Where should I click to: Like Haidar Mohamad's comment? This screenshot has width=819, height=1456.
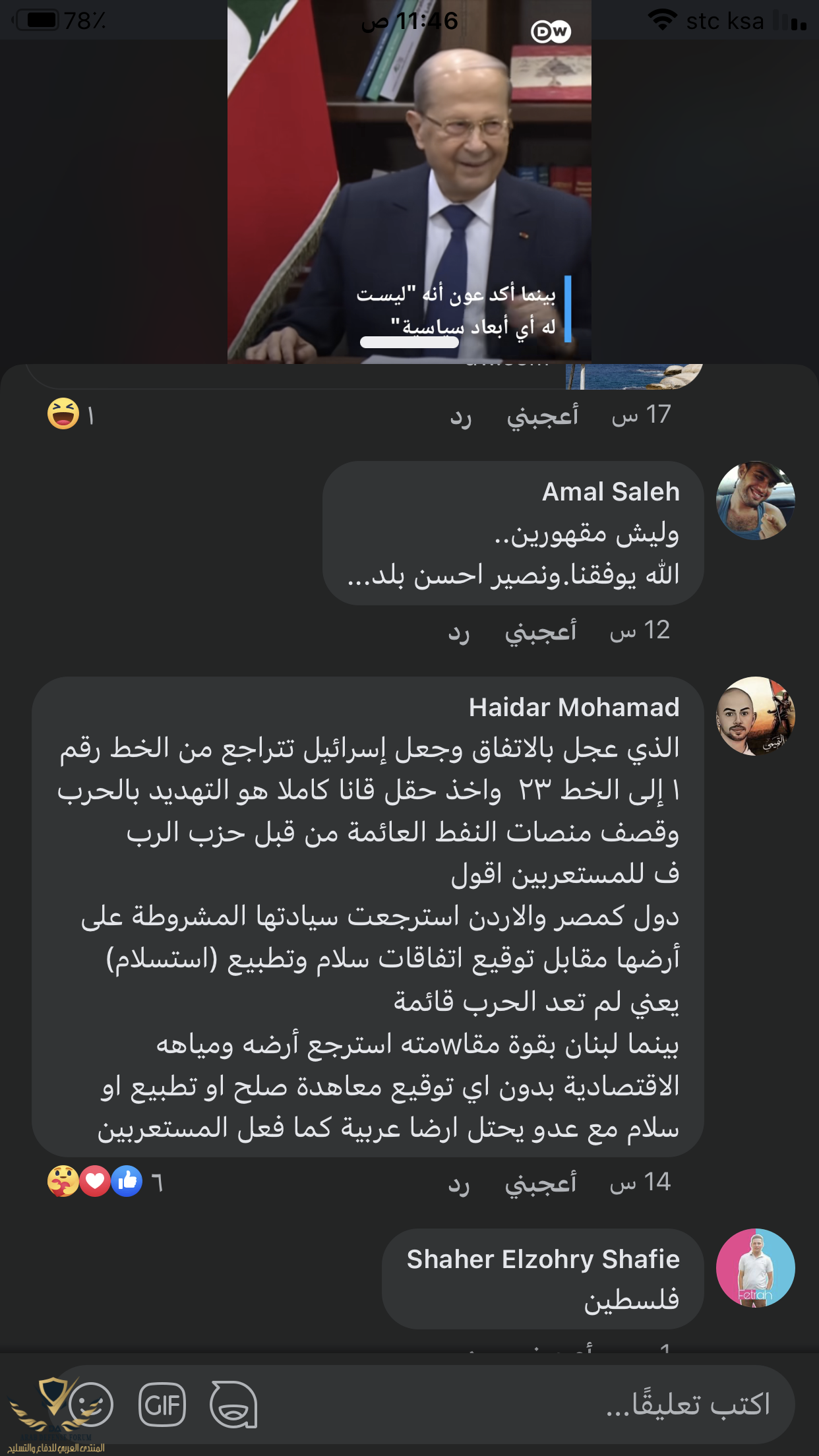[541, 1183]
